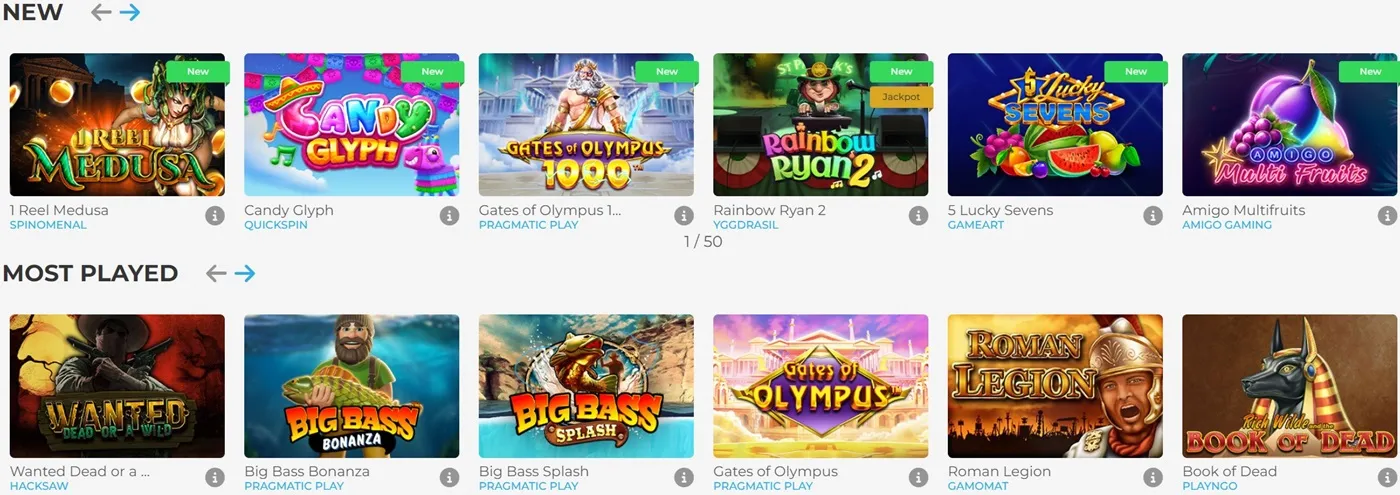Go to previous page of New games
This screenshot has width=1400, height=495.
100,13
